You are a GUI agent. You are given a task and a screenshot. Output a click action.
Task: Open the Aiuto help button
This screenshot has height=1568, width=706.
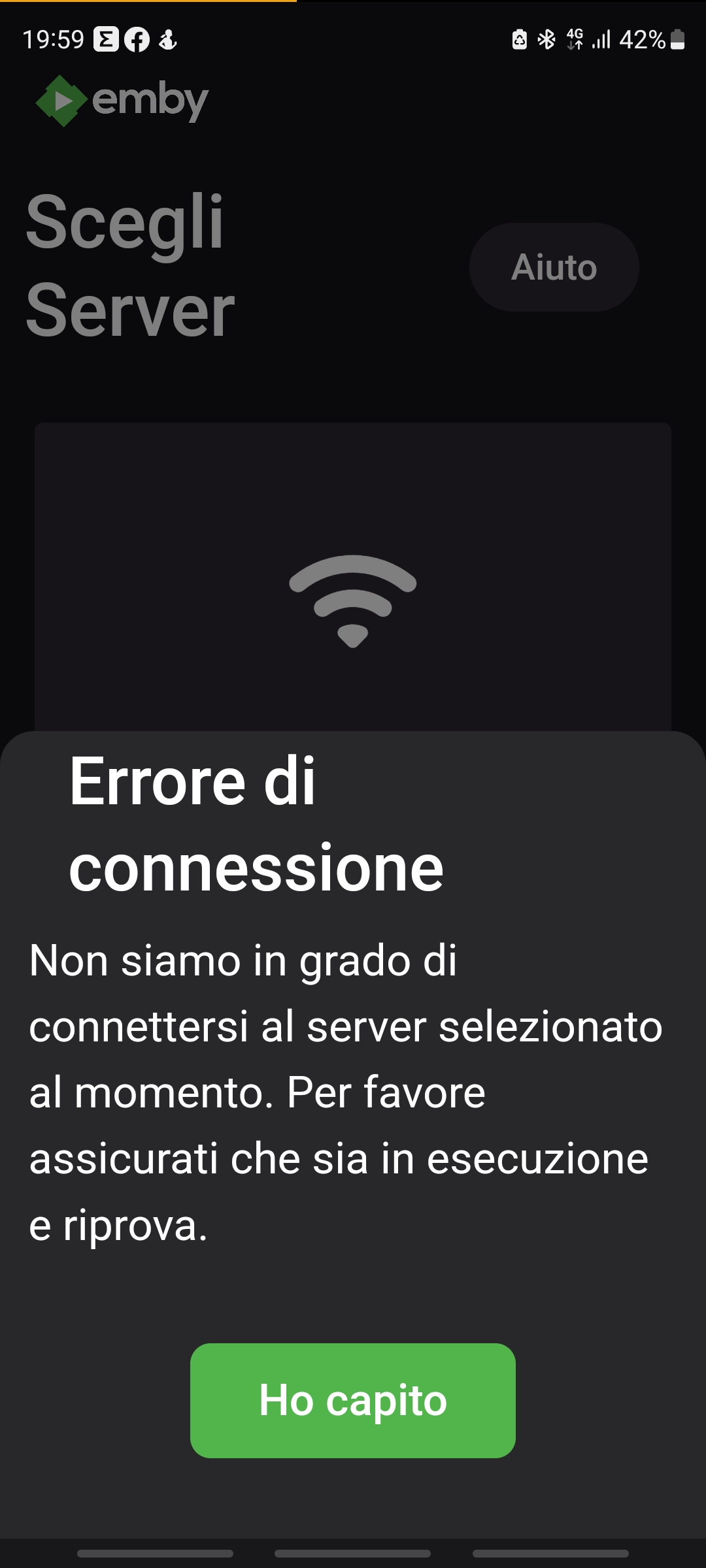(x=554, y=267)
